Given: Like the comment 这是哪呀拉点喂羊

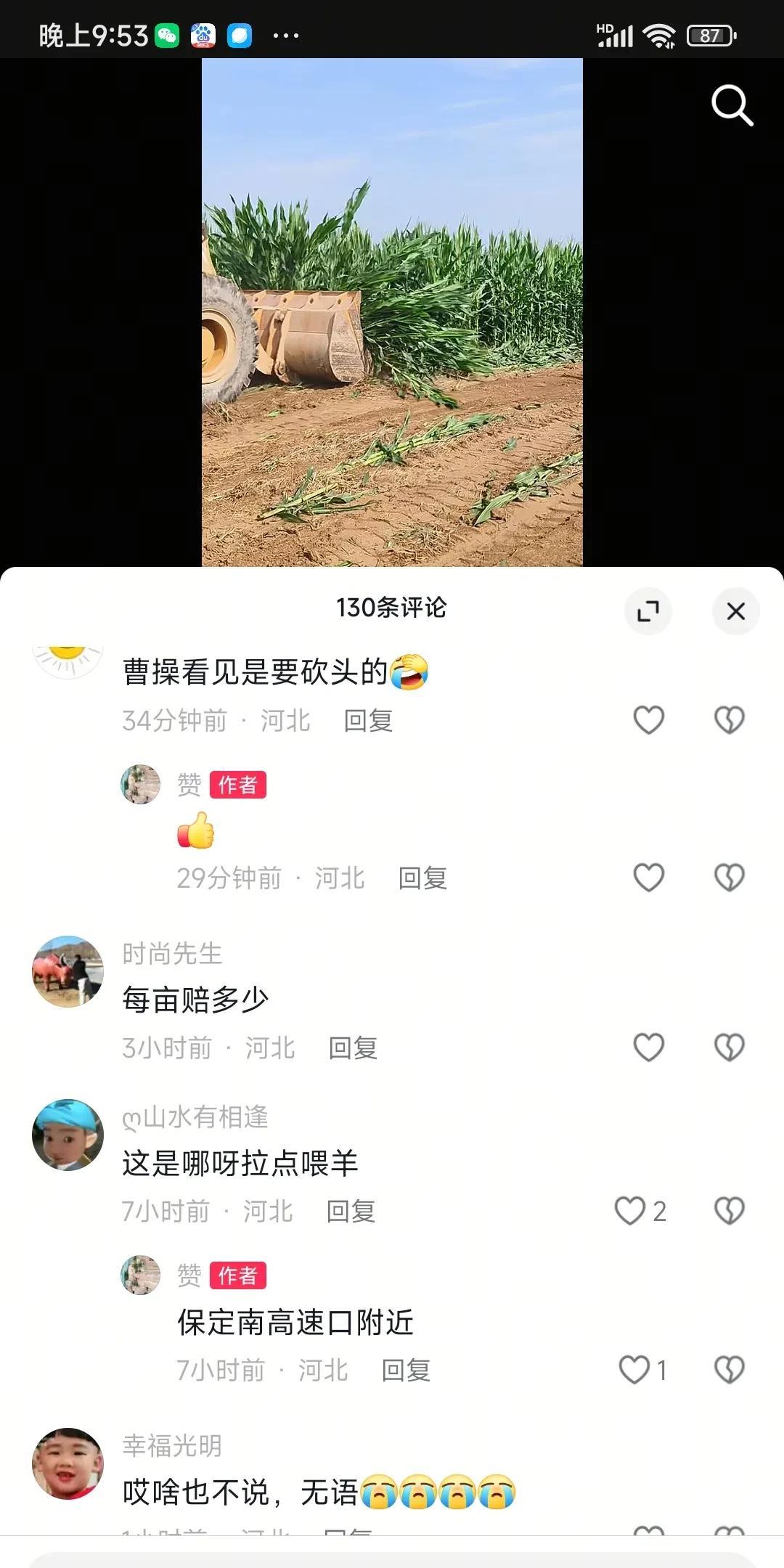Looking at the screenshot, I should (630, 1211).
